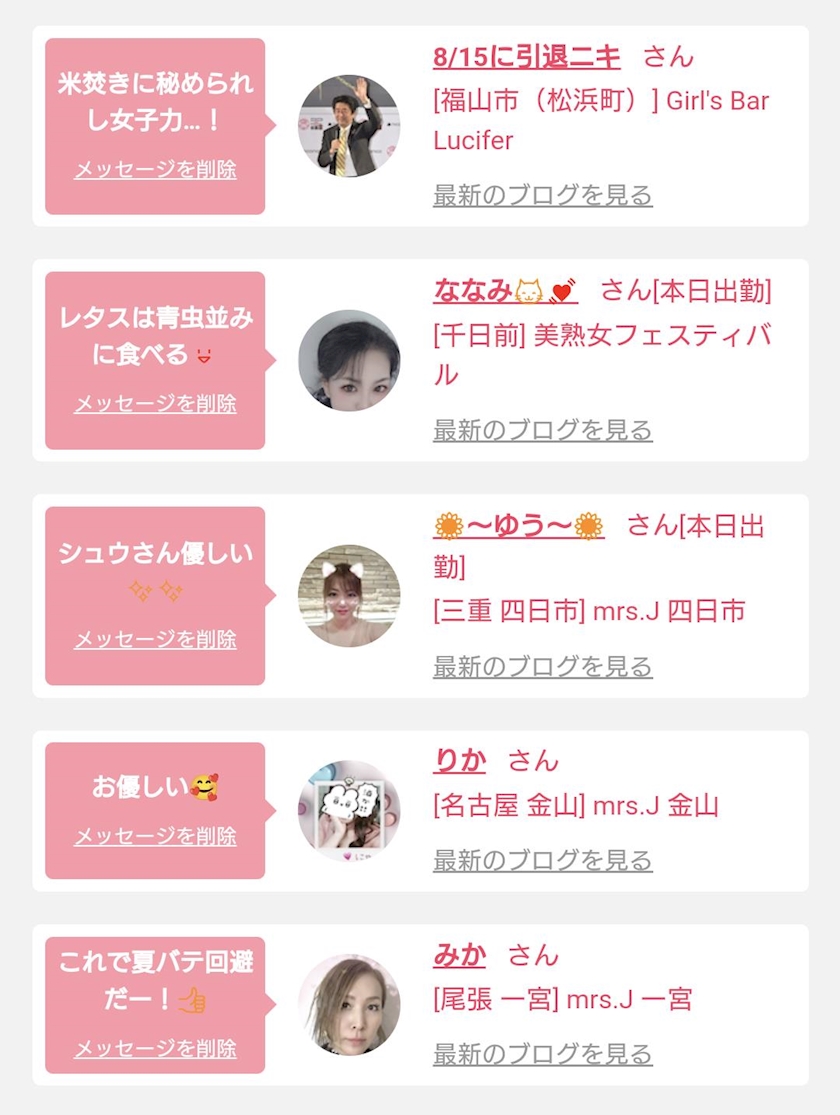Open ななみ's profile name link
This screenshot has width=840, height=1115.
[505, 291]
